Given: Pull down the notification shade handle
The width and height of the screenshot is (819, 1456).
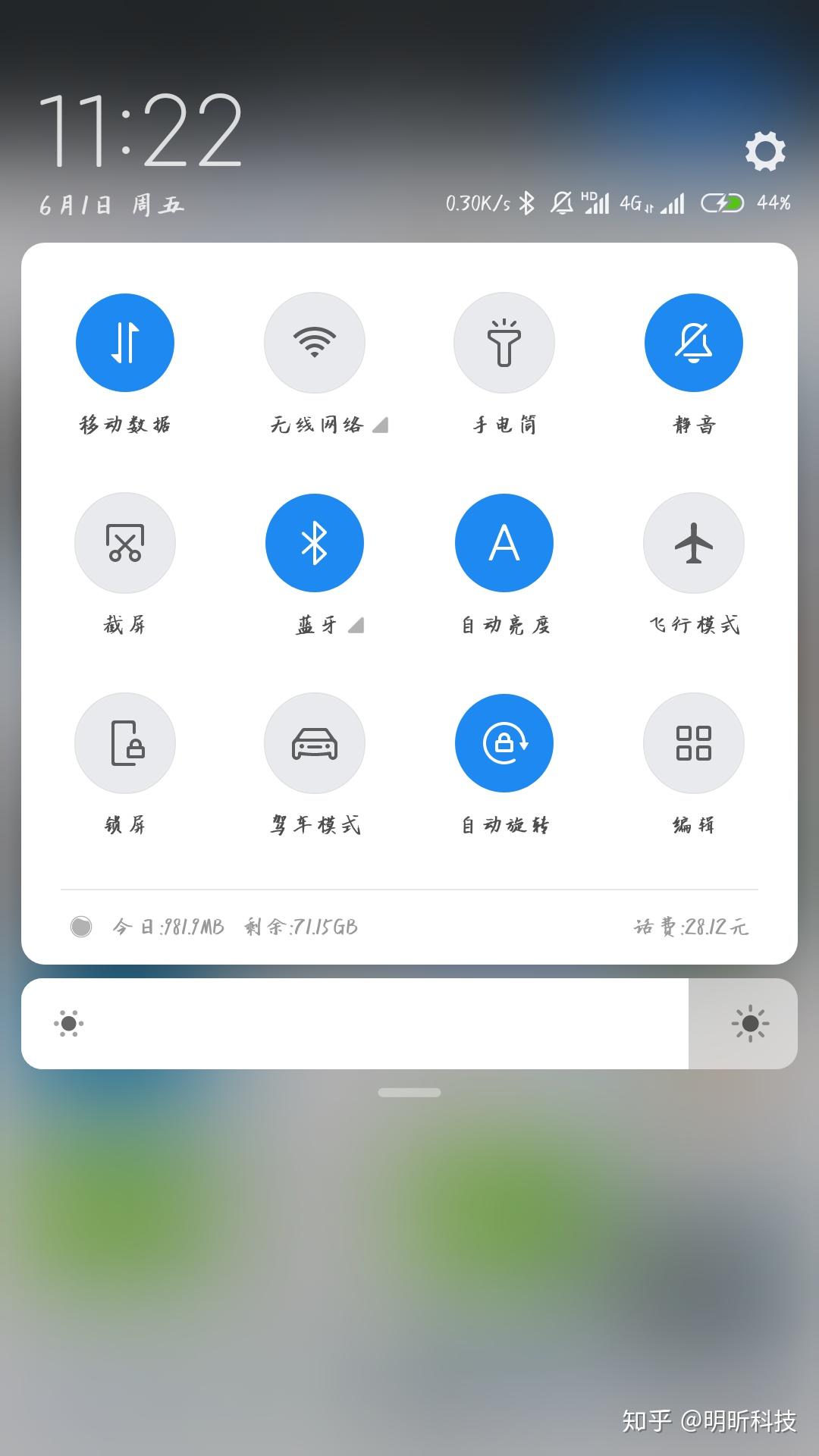Looking at the screenshot, I should point(409,1092).
